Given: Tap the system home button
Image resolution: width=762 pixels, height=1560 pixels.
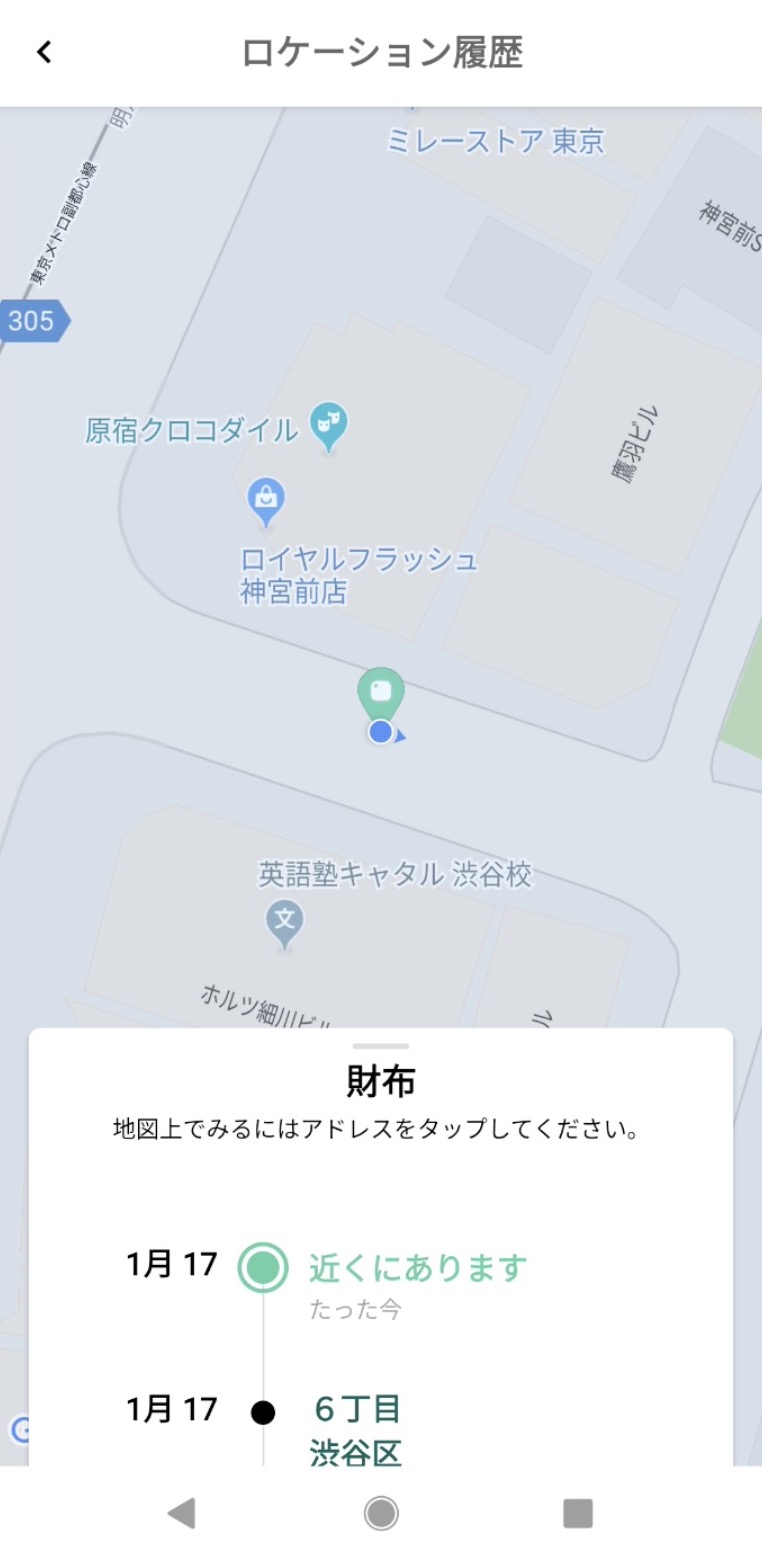Looking at the screenshot, I should pyautogui.click(x=381, y=1513).
